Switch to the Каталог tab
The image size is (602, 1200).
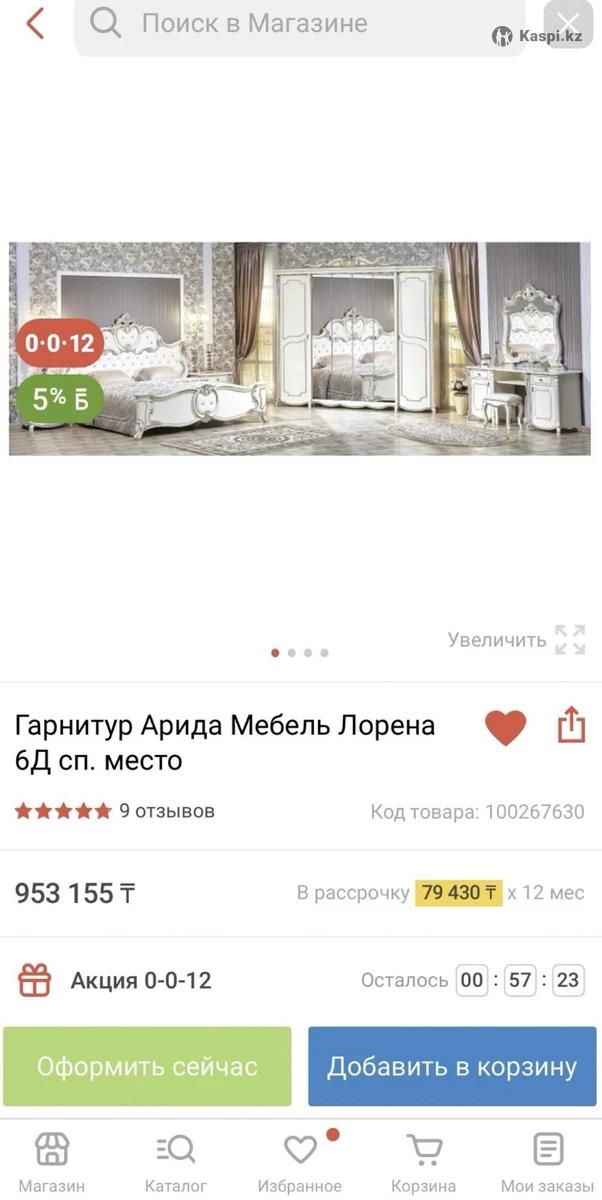tap(176, 1162)
